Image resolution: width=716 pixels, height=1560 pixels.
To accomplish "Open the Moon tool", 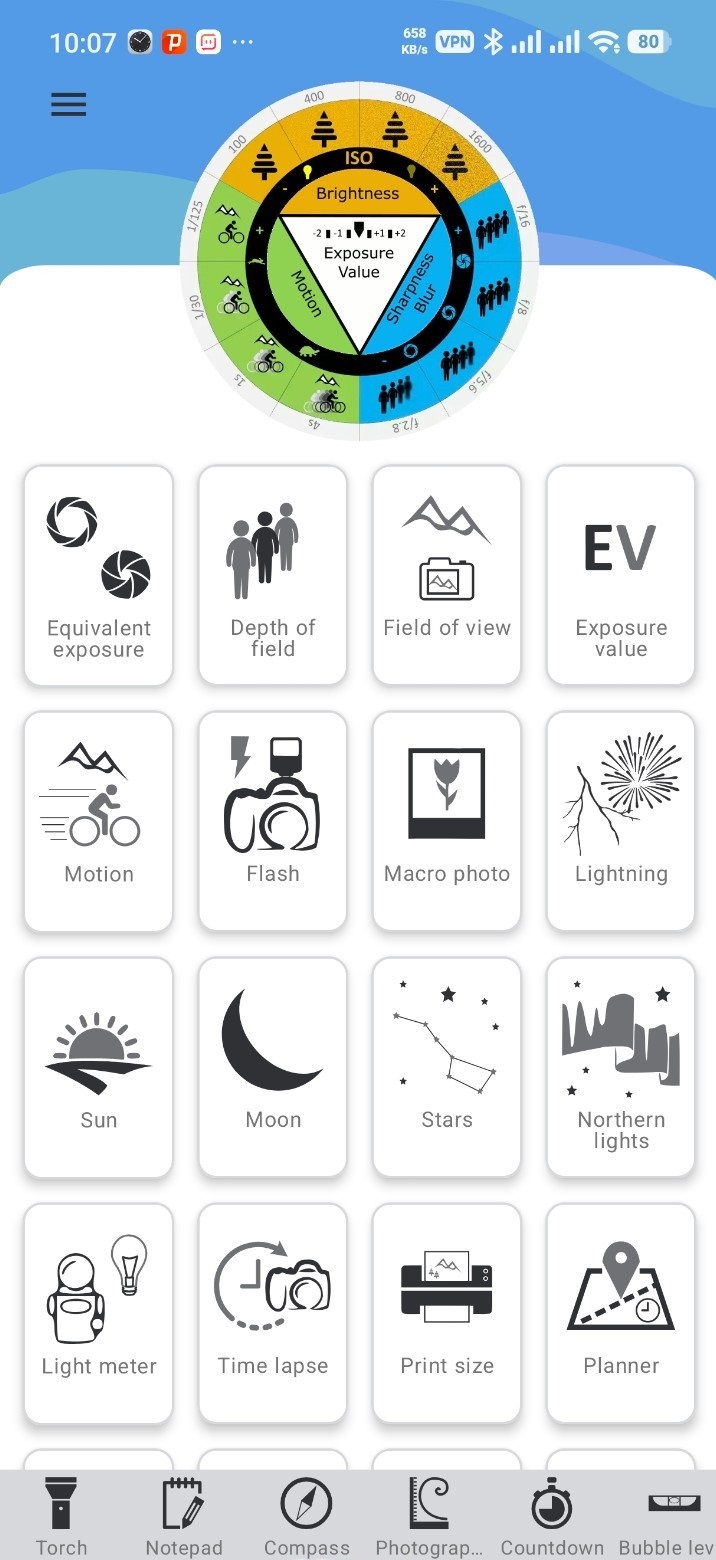I will 272,1068.
